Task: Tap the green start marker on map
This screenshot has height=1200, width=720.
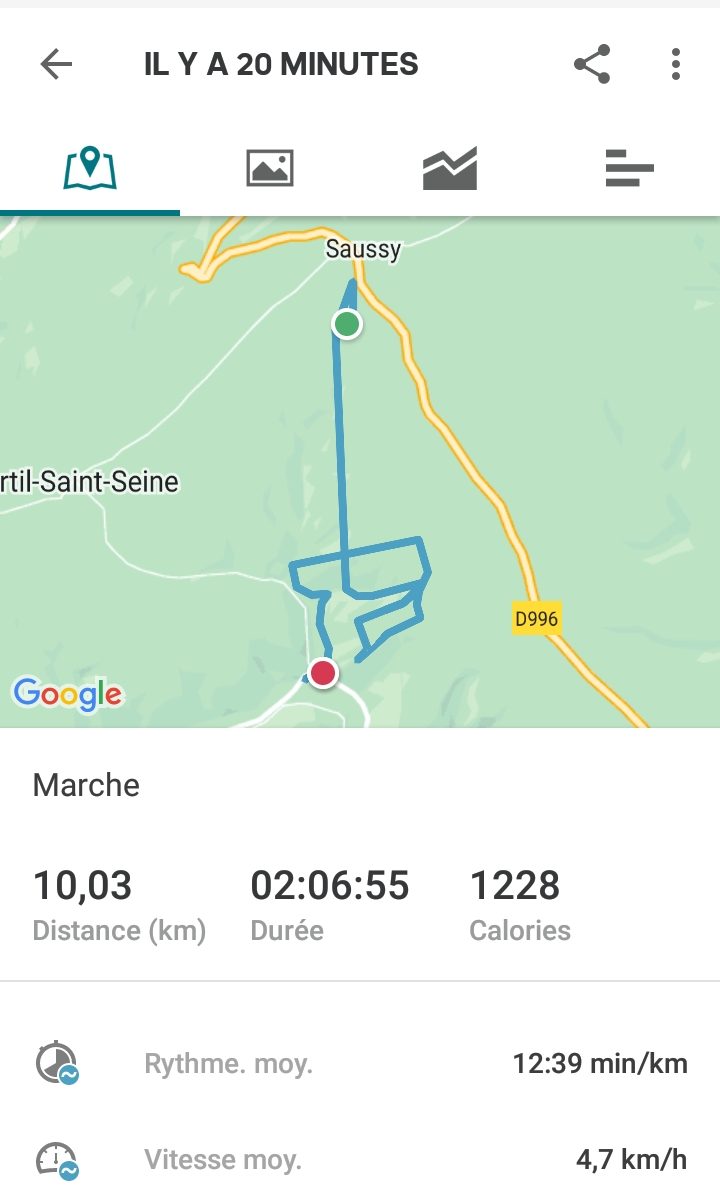Action: pos(346,324)
